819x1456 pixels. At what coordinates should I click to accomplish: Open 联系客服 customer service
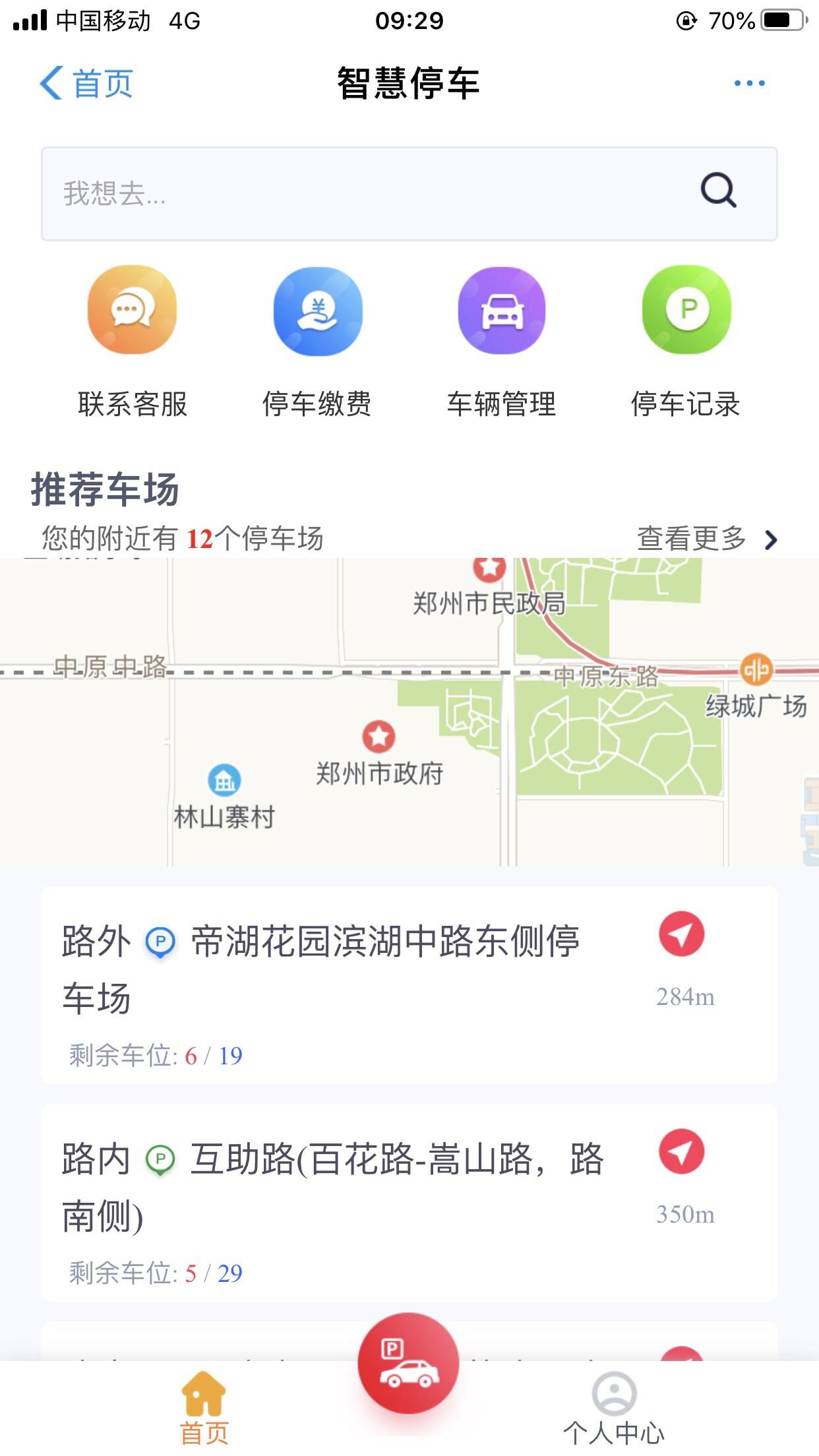(133, 343)
